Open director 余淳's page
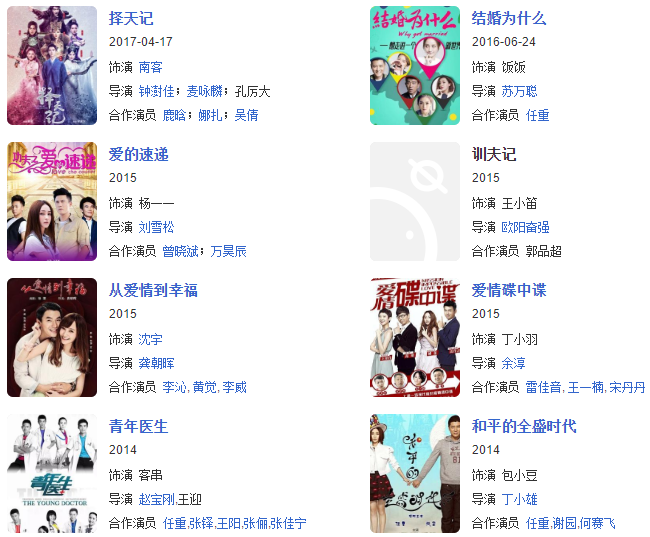Screen dimensions: 650x537 [x=513, y=363]
